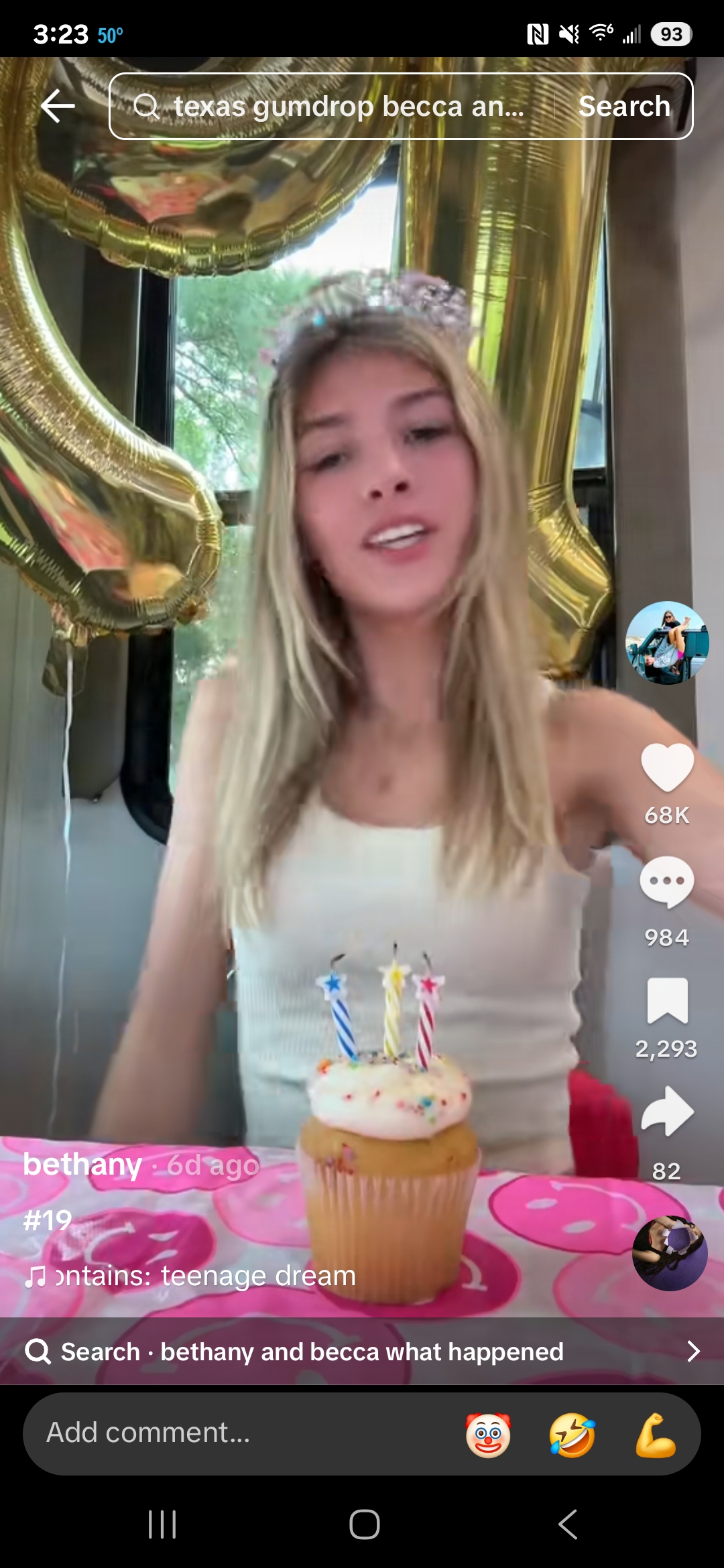Open the comments with 984 replies
724x1568 pixels.
(667, 882)
